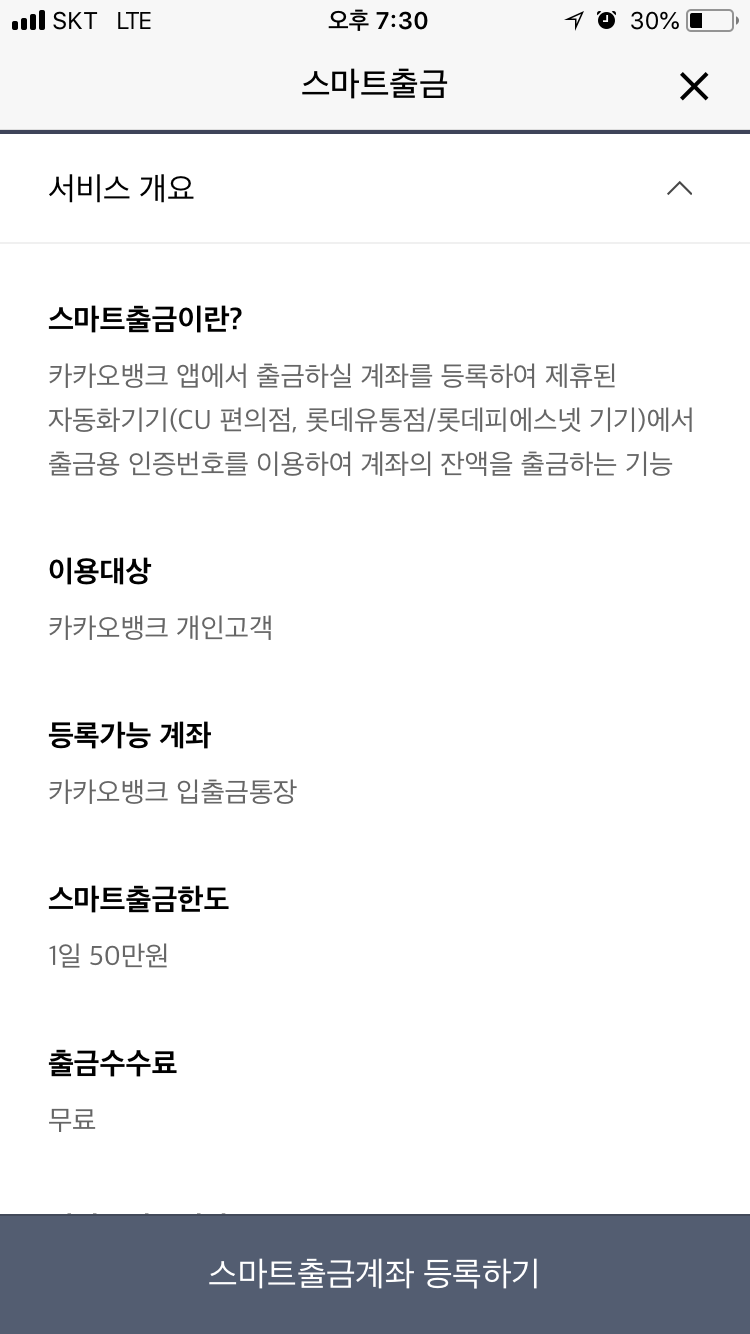Tap the clock showing 오후 7:30
750x1334 pixels.
[x=374, y=20]
